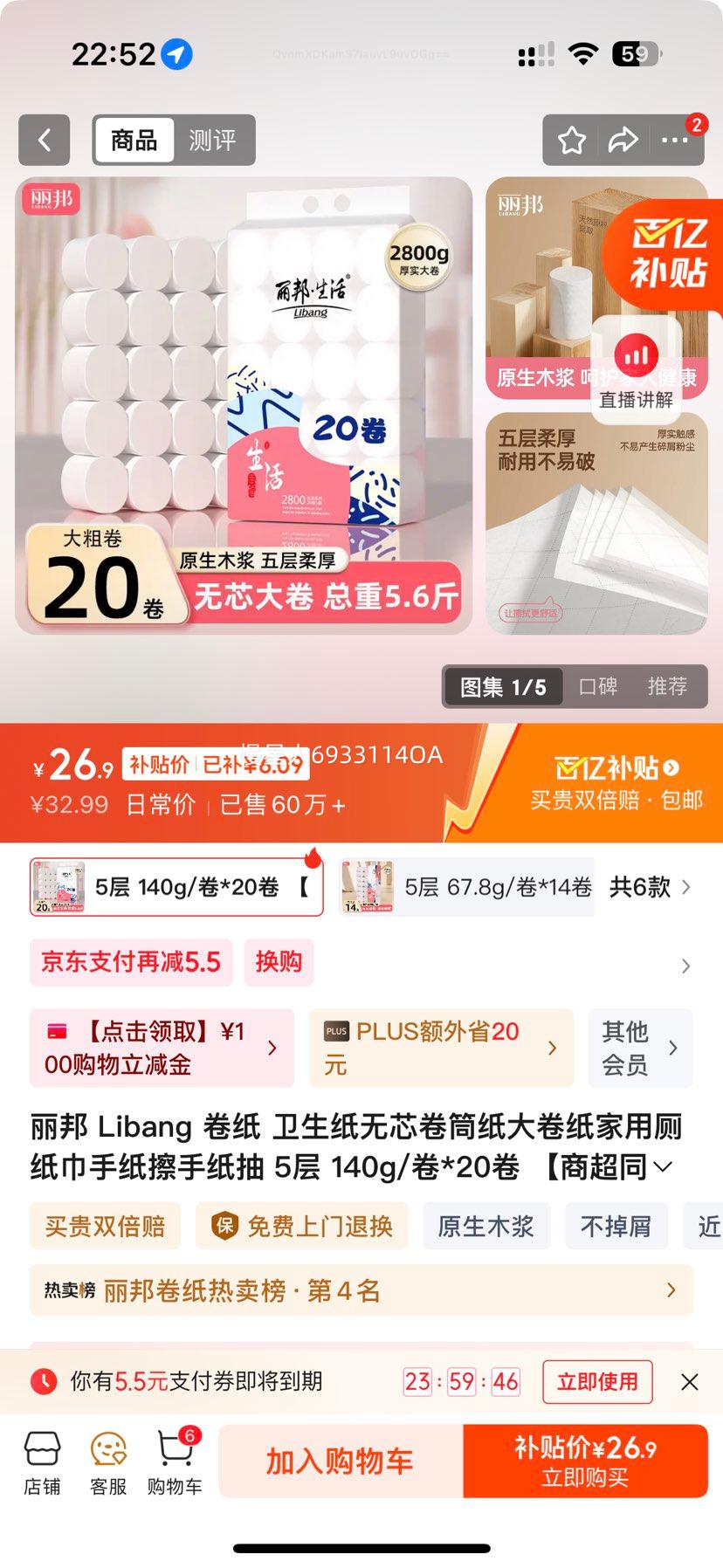Switch to the 测评 tab

(214, 140)
